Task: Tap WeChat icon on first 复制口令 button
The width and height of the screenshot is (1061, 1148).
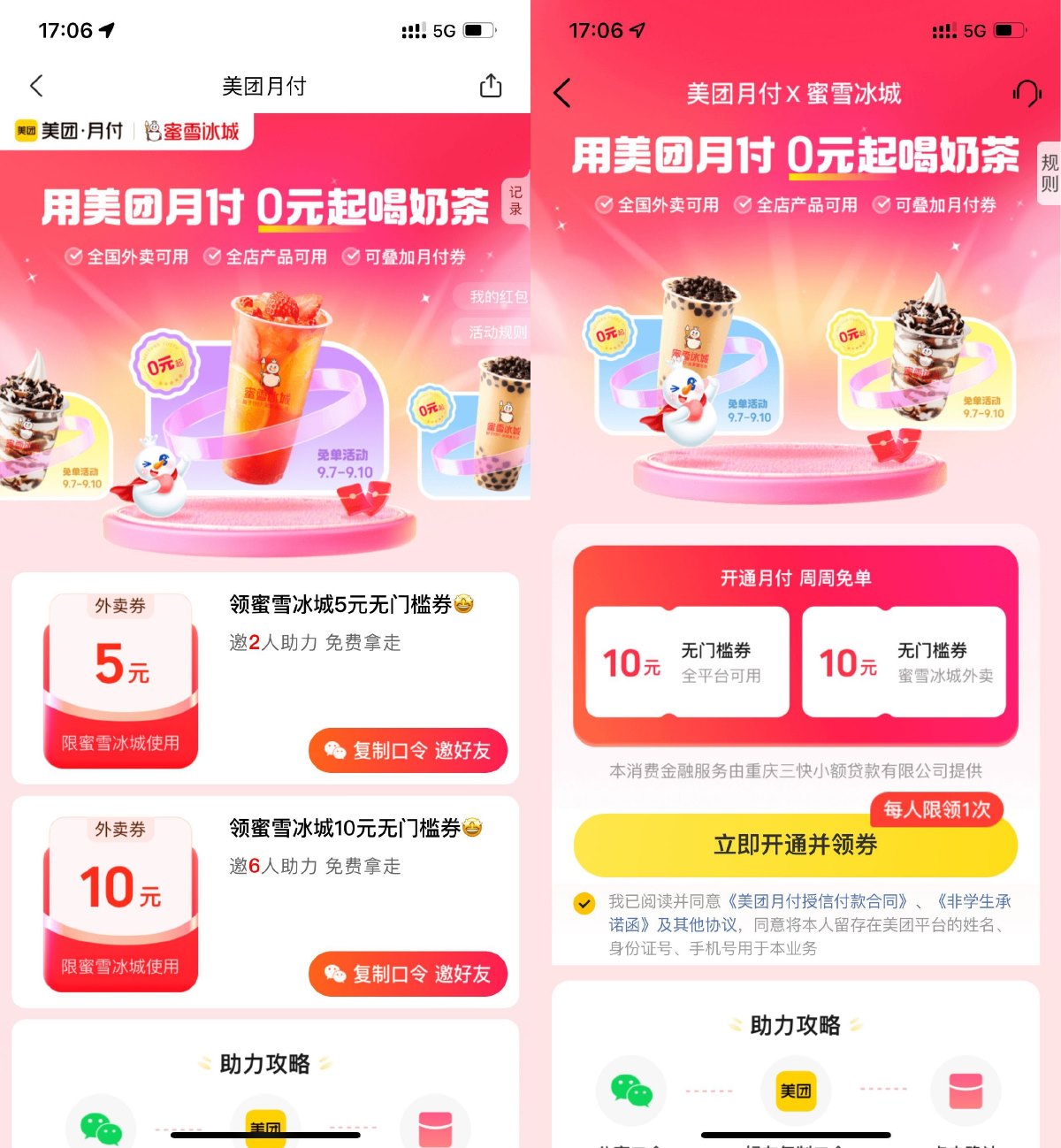Action: 333,750
